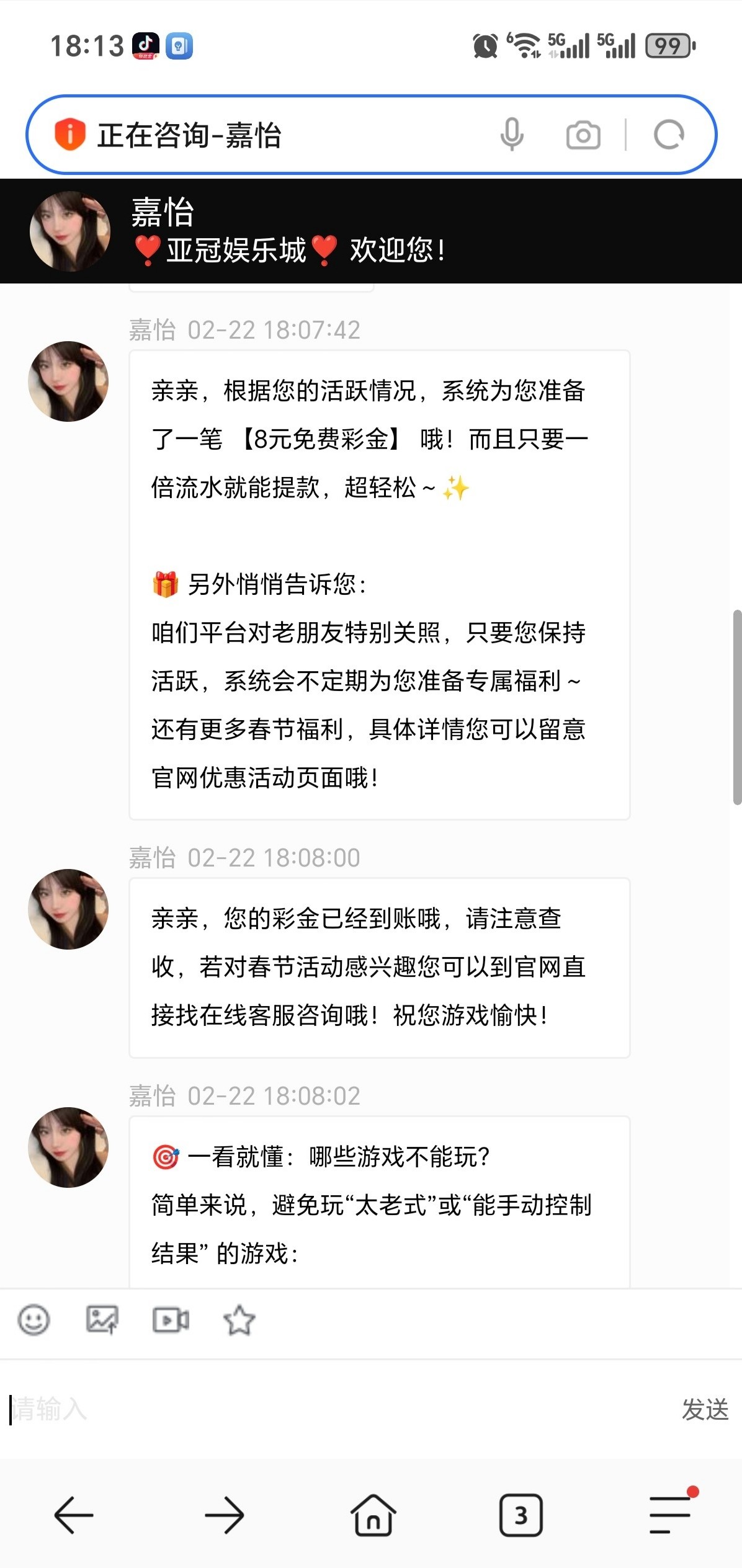
Task: Go back to the previous page
Action: 74,1515
